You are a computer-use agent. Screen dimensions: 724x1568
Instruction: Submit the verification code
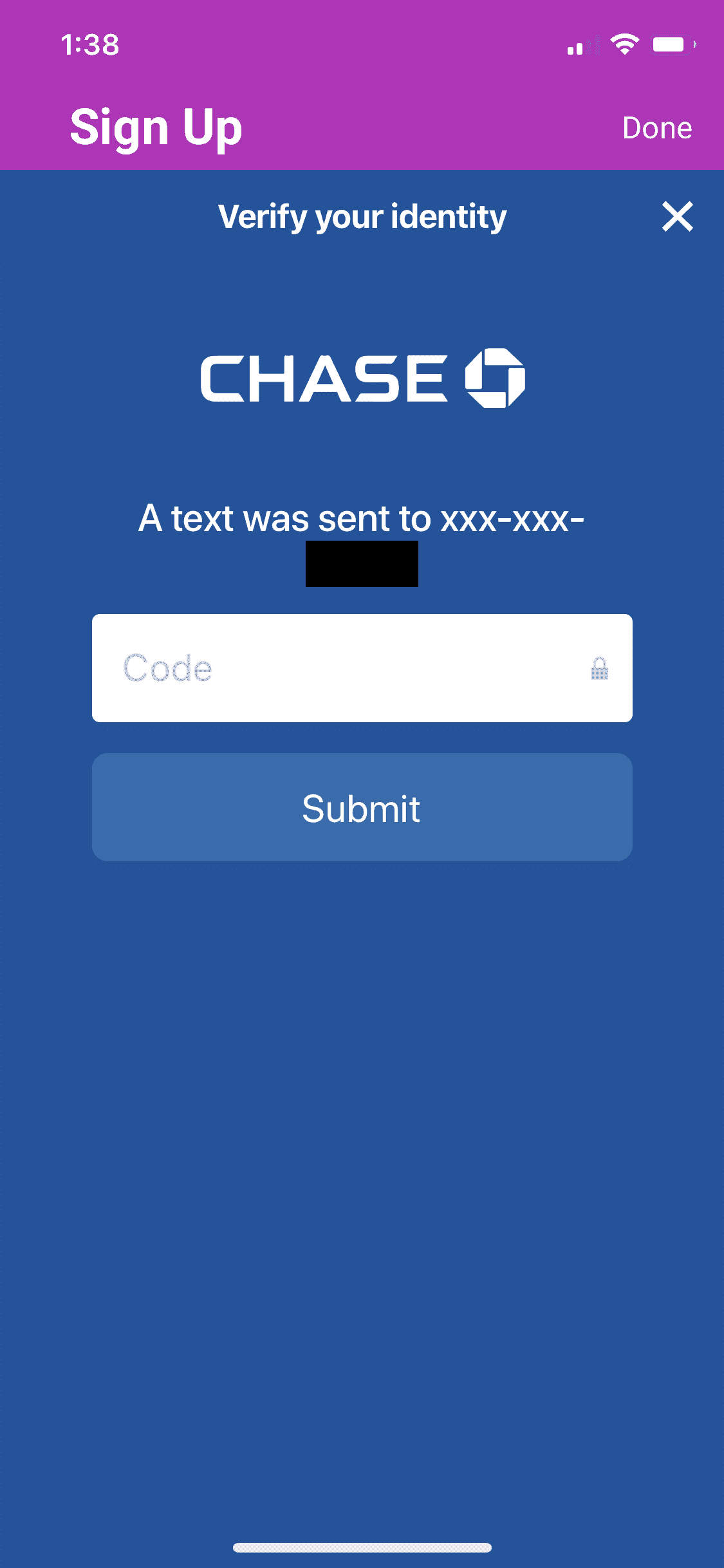(362, 807)
